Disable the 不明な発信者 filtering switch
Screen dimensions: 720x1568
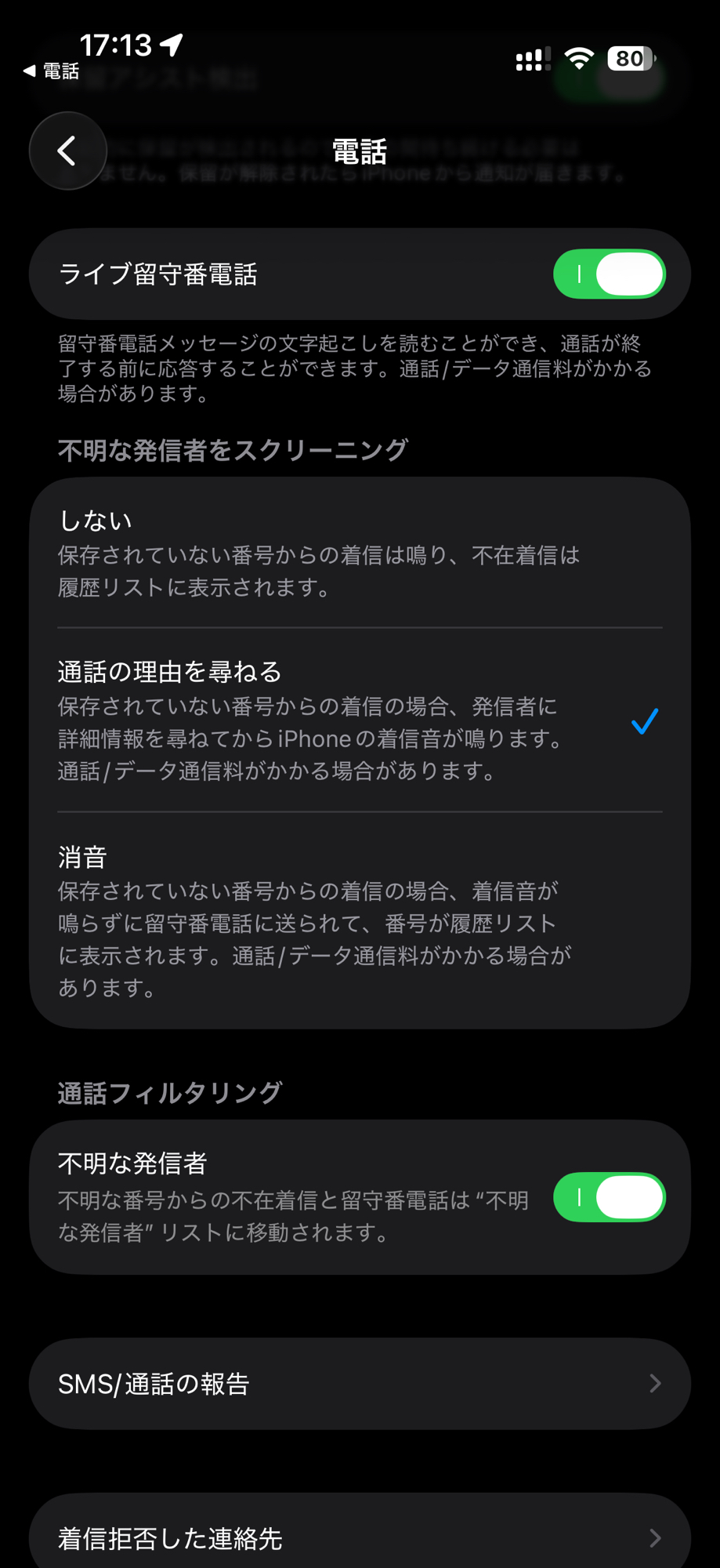(609, 1197)
